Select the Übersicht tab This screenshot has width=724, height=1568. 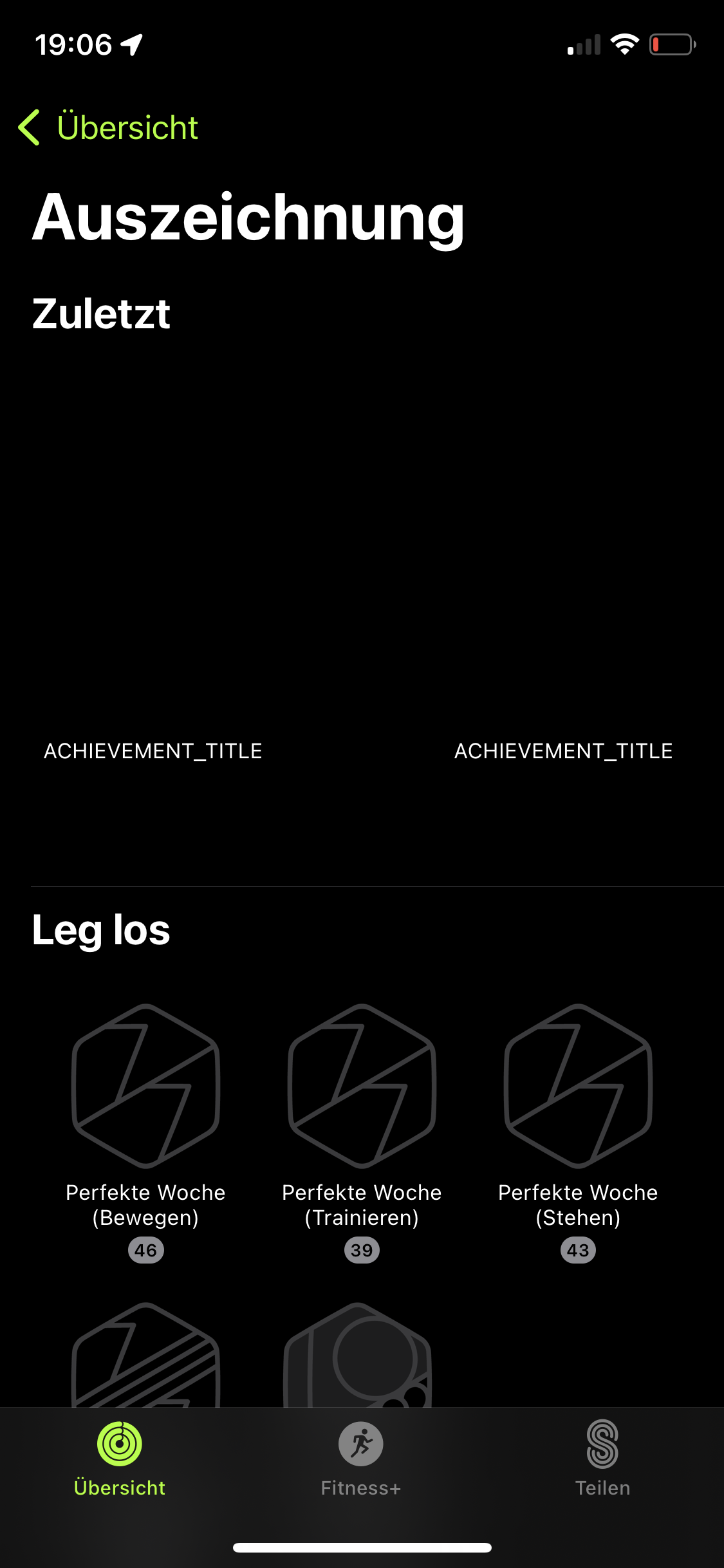(x=120, y=1459)
